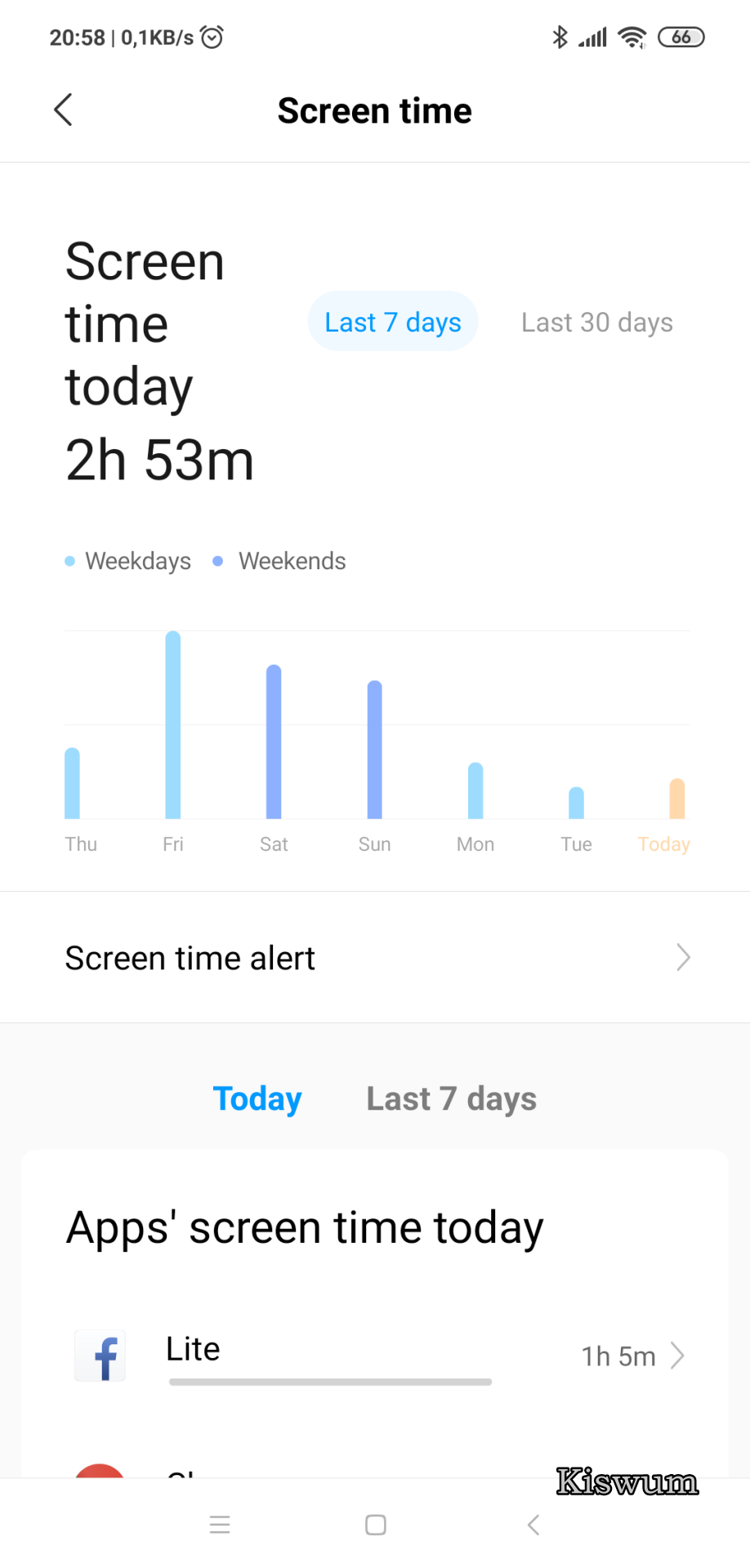750x1568 pixels.
Task: Tap the Sat bar in chart
Action: tap(274, 742)
